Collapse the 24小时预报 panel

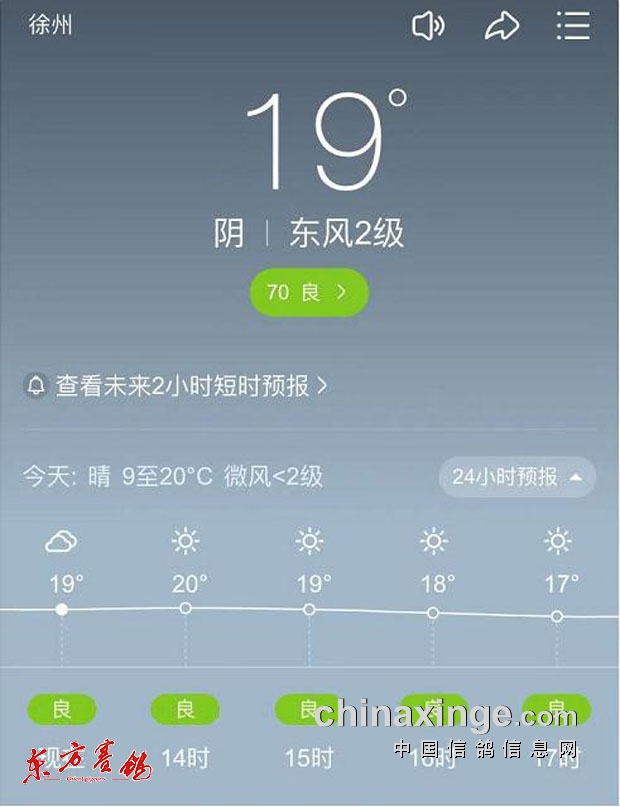pos(517,476)
